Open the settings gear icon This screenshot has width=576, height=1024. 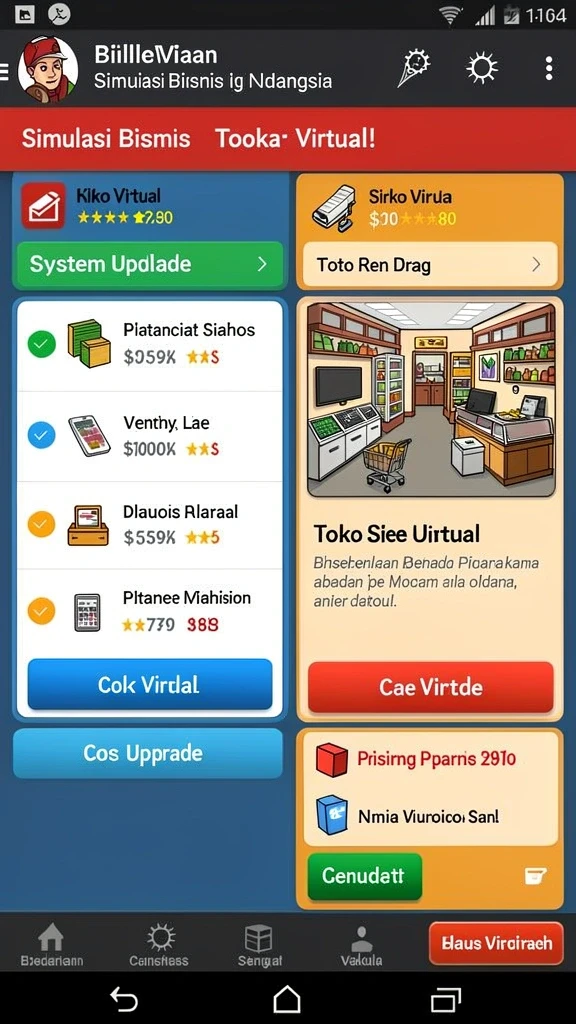[x=482, y=68]
